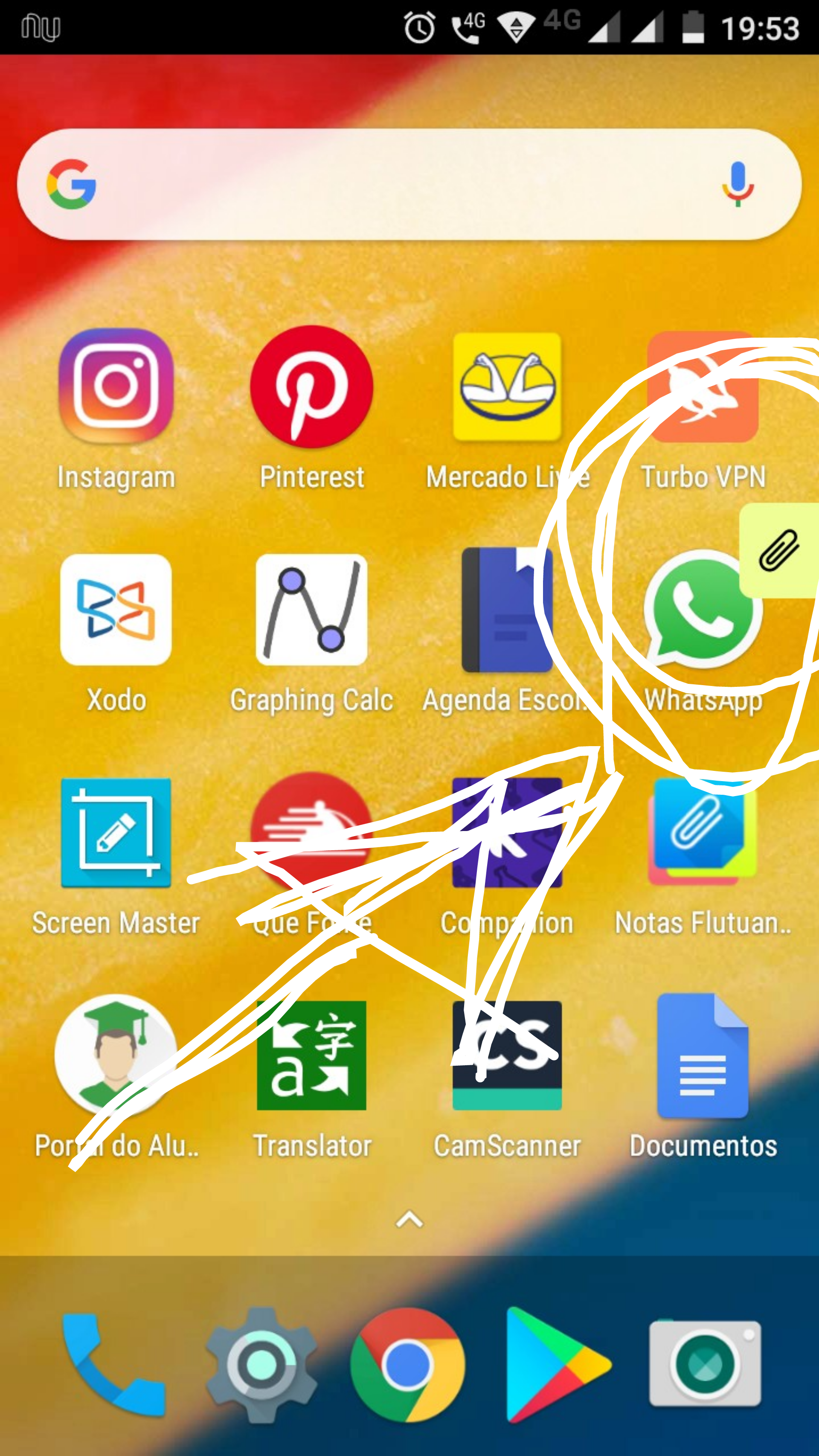Open Google Play Store
Viewport: 819px width, 1456px height.
(x=557, y=1365)
